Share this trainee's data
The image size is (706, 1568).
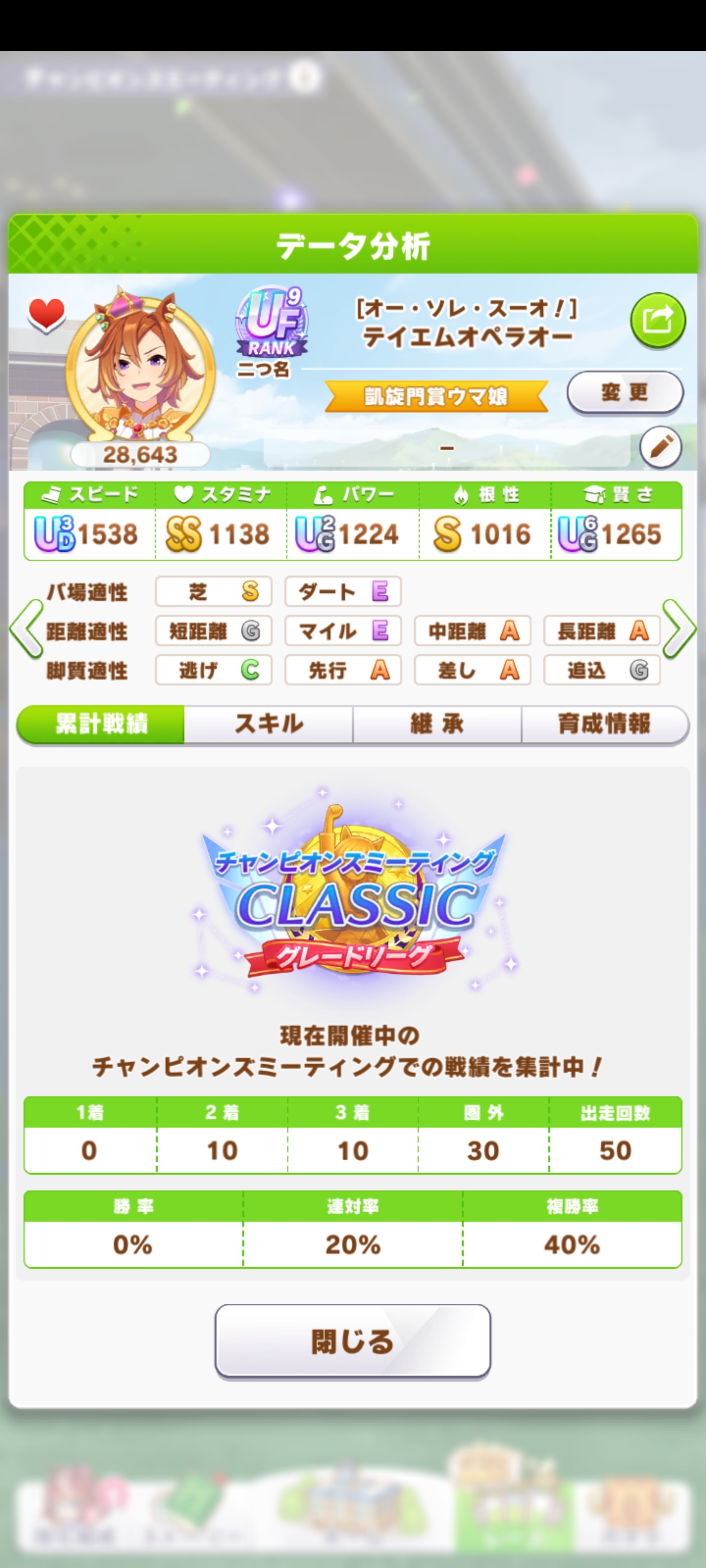tap(657, 320)
